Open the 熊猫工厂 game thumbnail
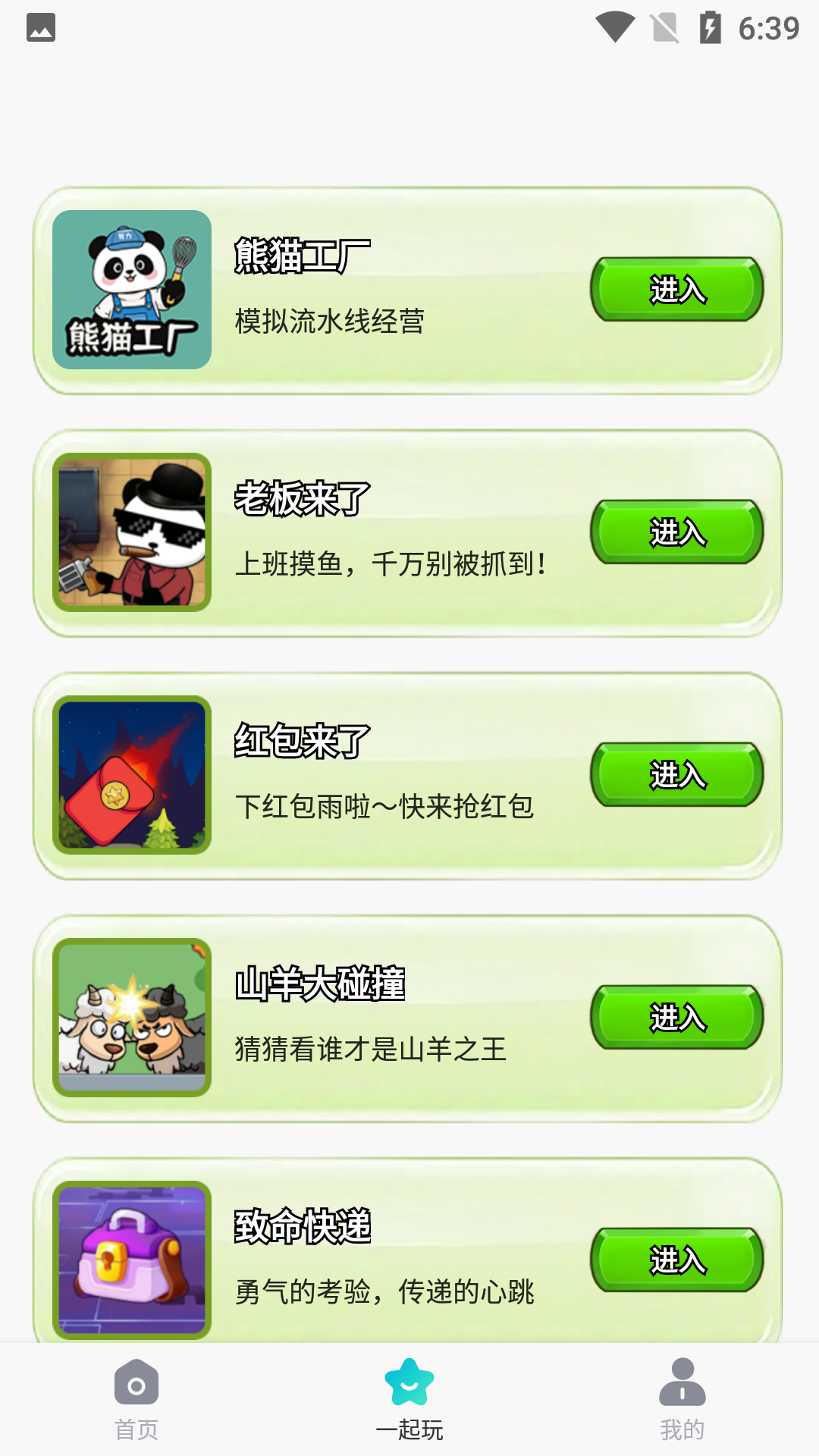819x1456 pixels. click(132, 290)
